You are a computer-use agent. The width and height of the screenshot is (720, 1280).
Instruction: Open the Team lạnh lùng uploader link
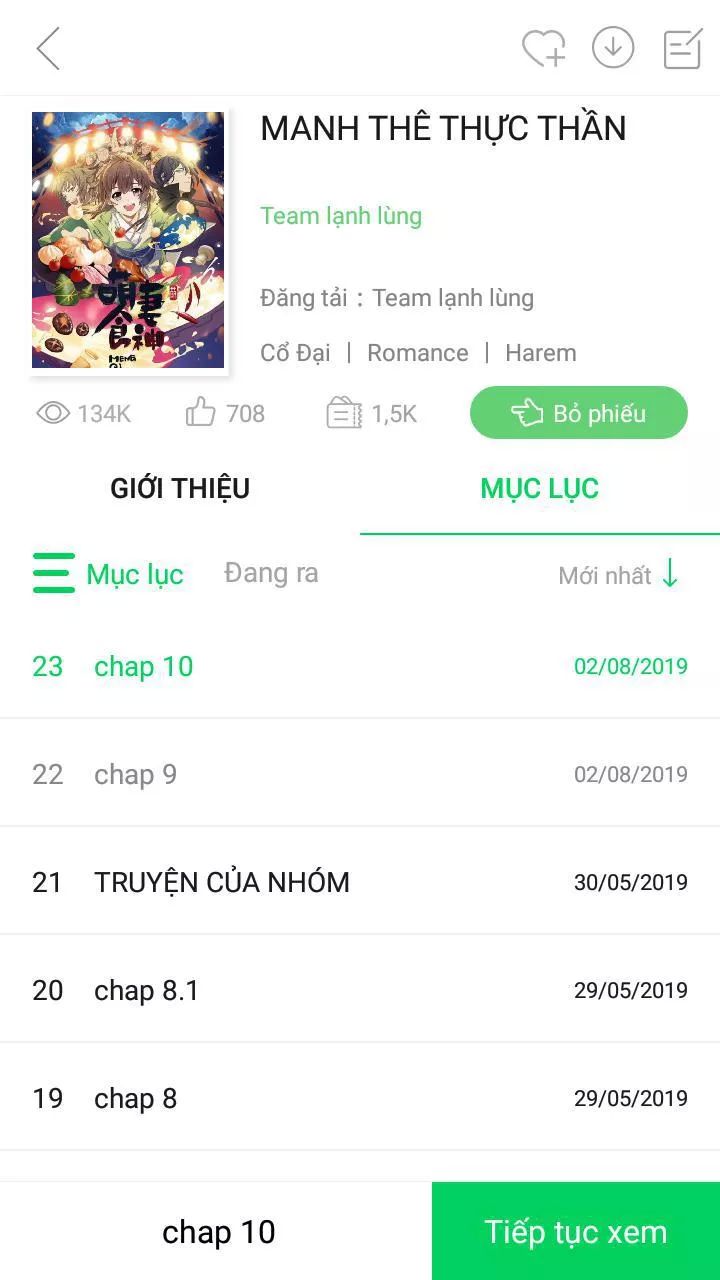click(x=341, y=215)
